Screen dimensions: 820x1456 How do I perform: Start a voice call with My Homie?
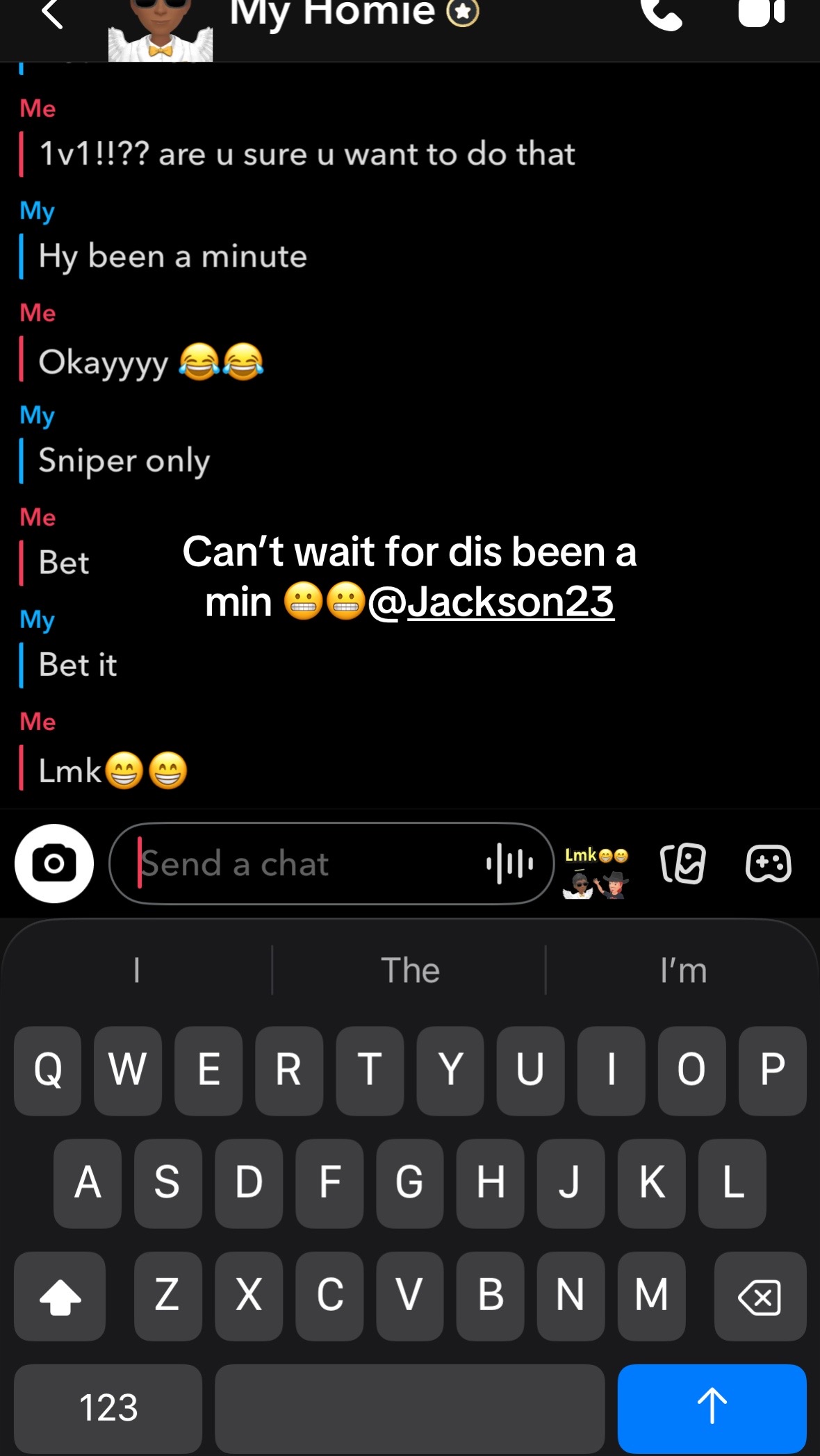pos(661,14)
